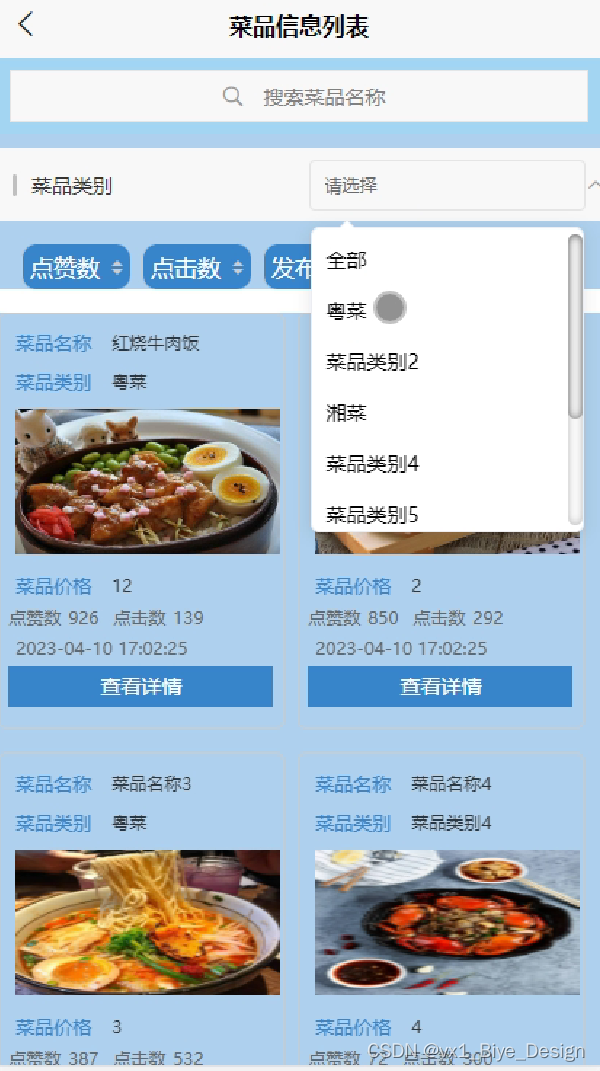Sort dishes by 点赞数
Viewport: 600px width, 1071px height.
[x=76, y=267]
